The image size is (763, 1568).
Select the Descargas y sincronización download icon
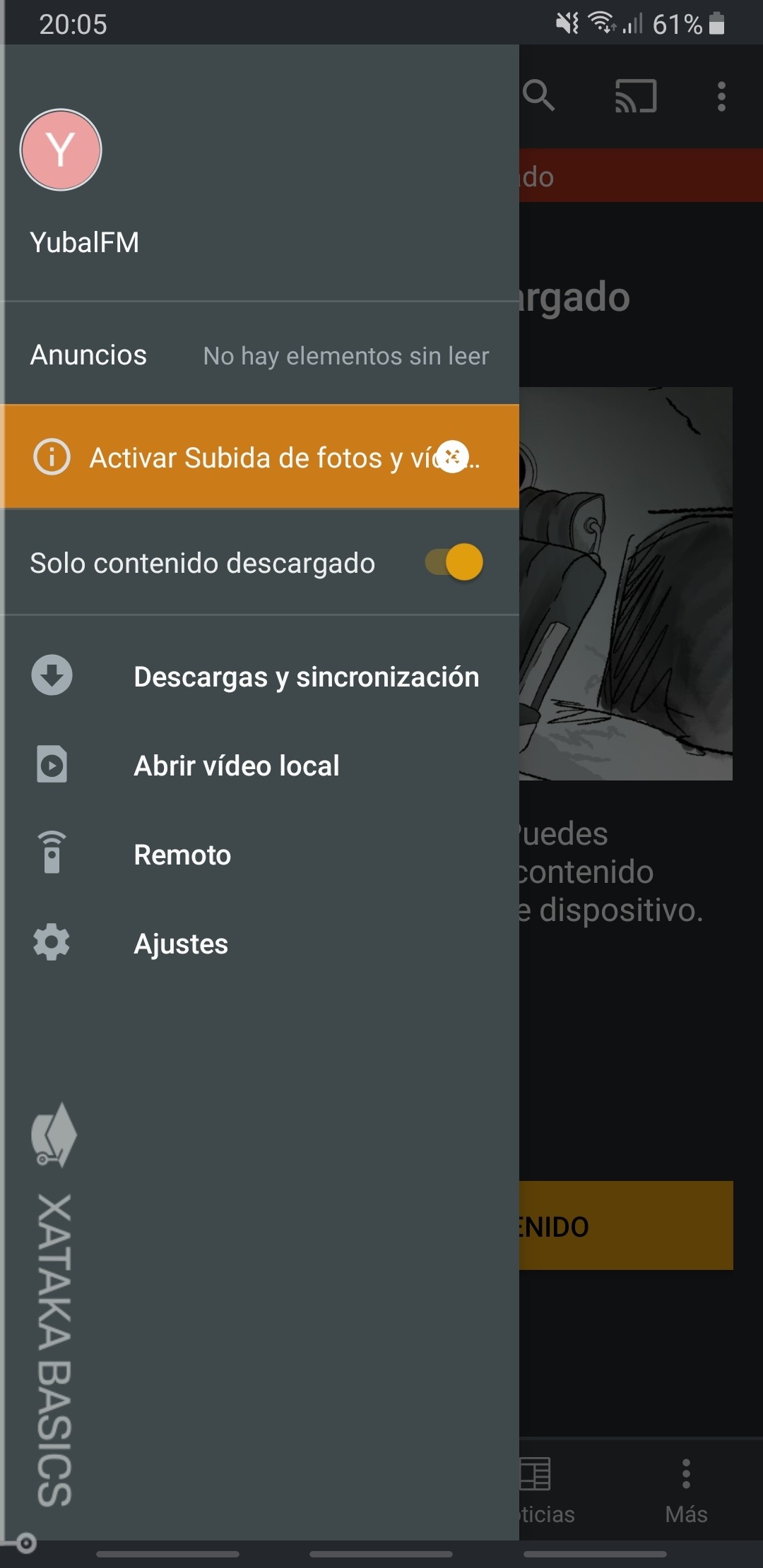point(52,676)
